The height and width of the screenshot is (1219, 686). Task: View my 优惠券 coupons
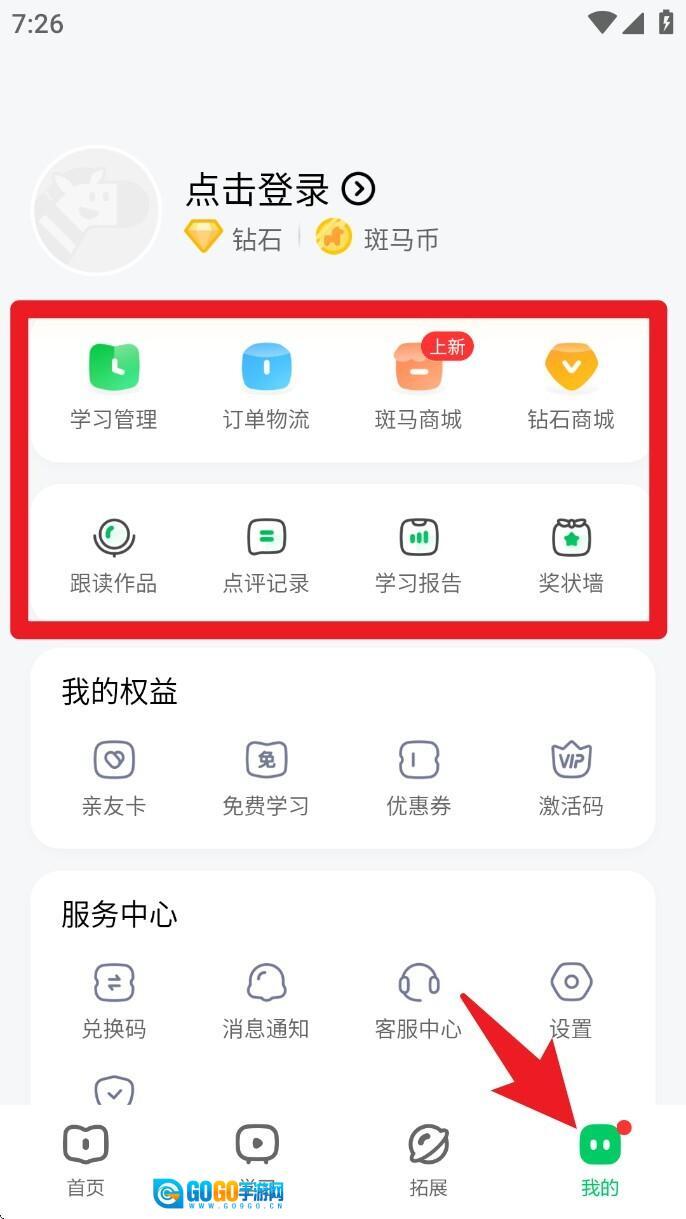[x=418, y=778]
